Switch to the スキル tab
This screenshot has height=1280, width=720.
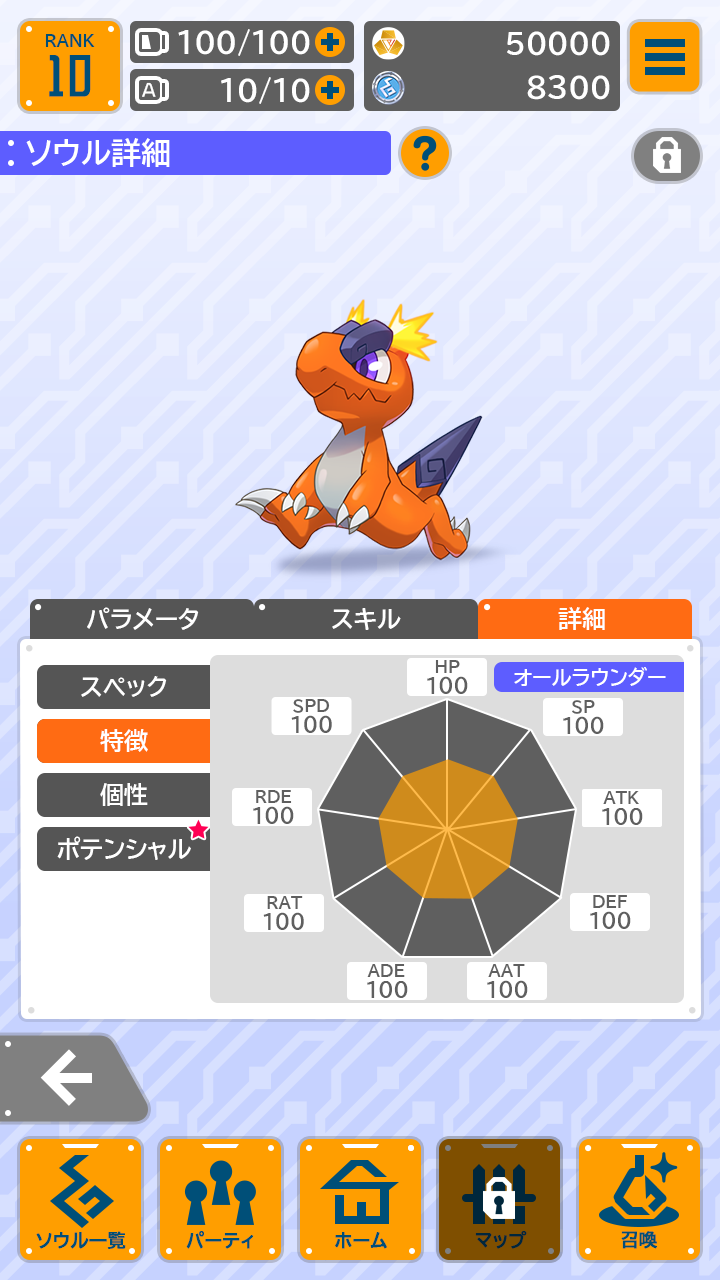[366, 619]
